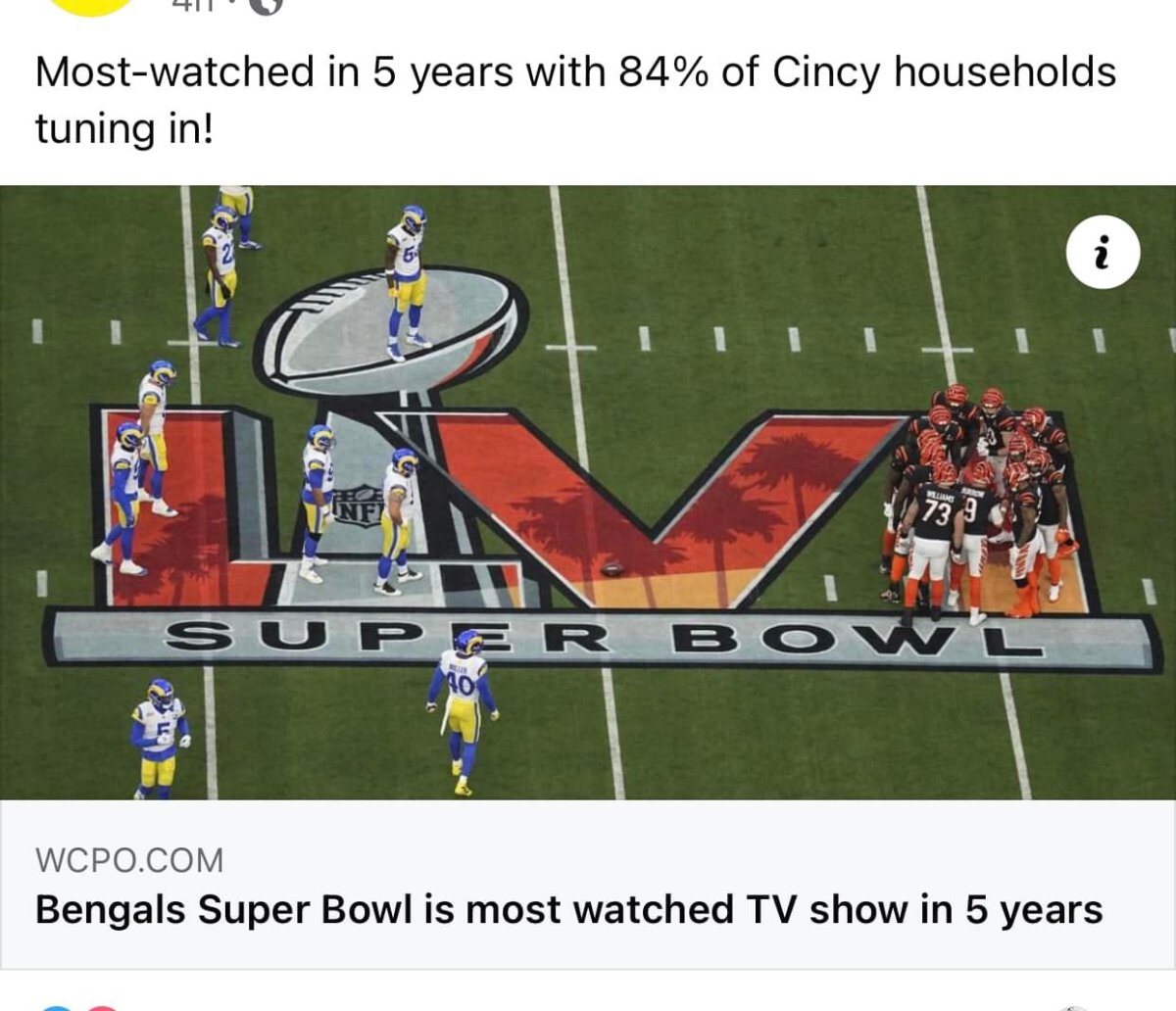Viewport: 1176px width, 1011px height.
Task: Tap the Super Bowl article preview image
Action: pos(588,492)
